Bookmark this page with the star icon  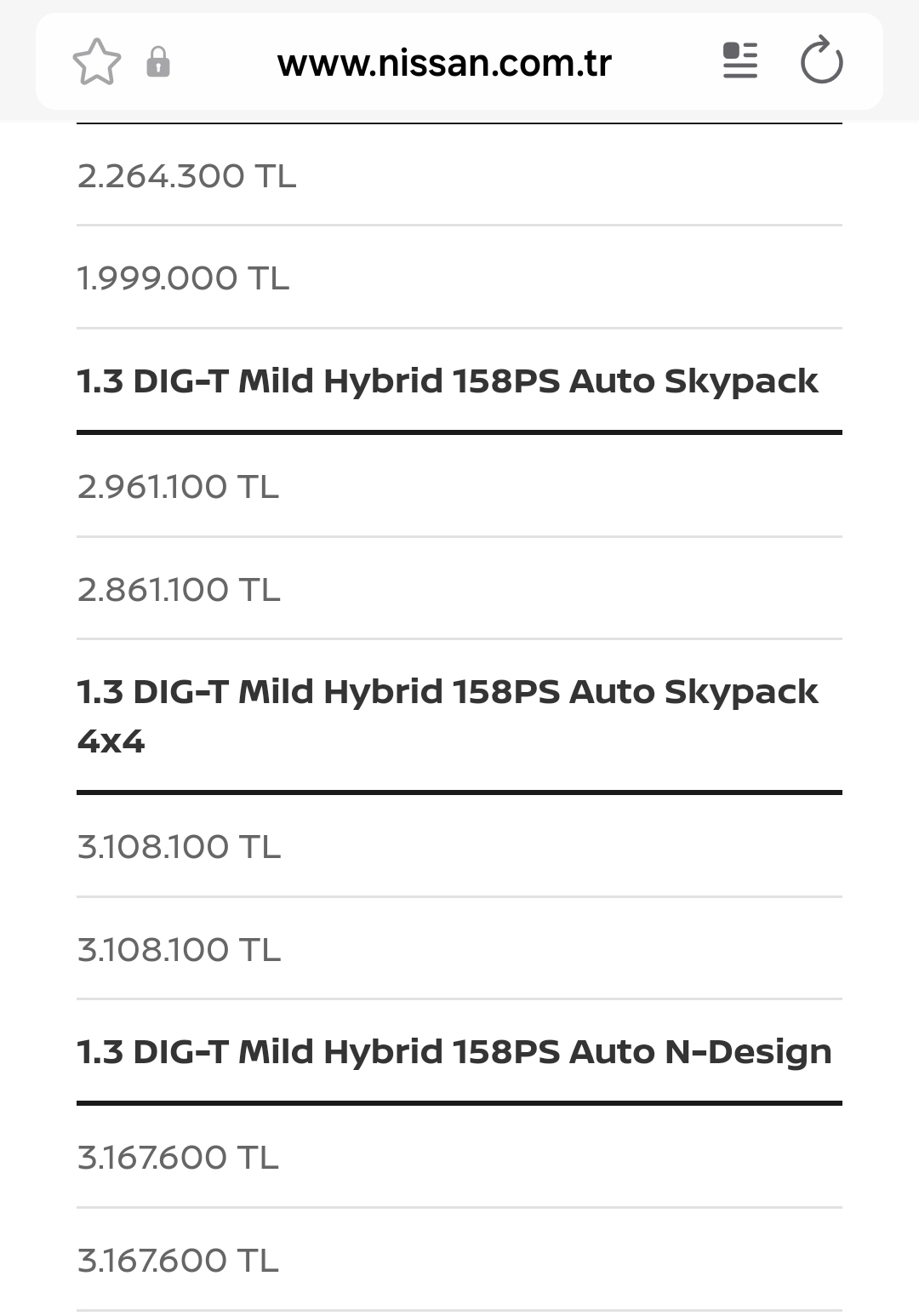(x=97, y=62)
